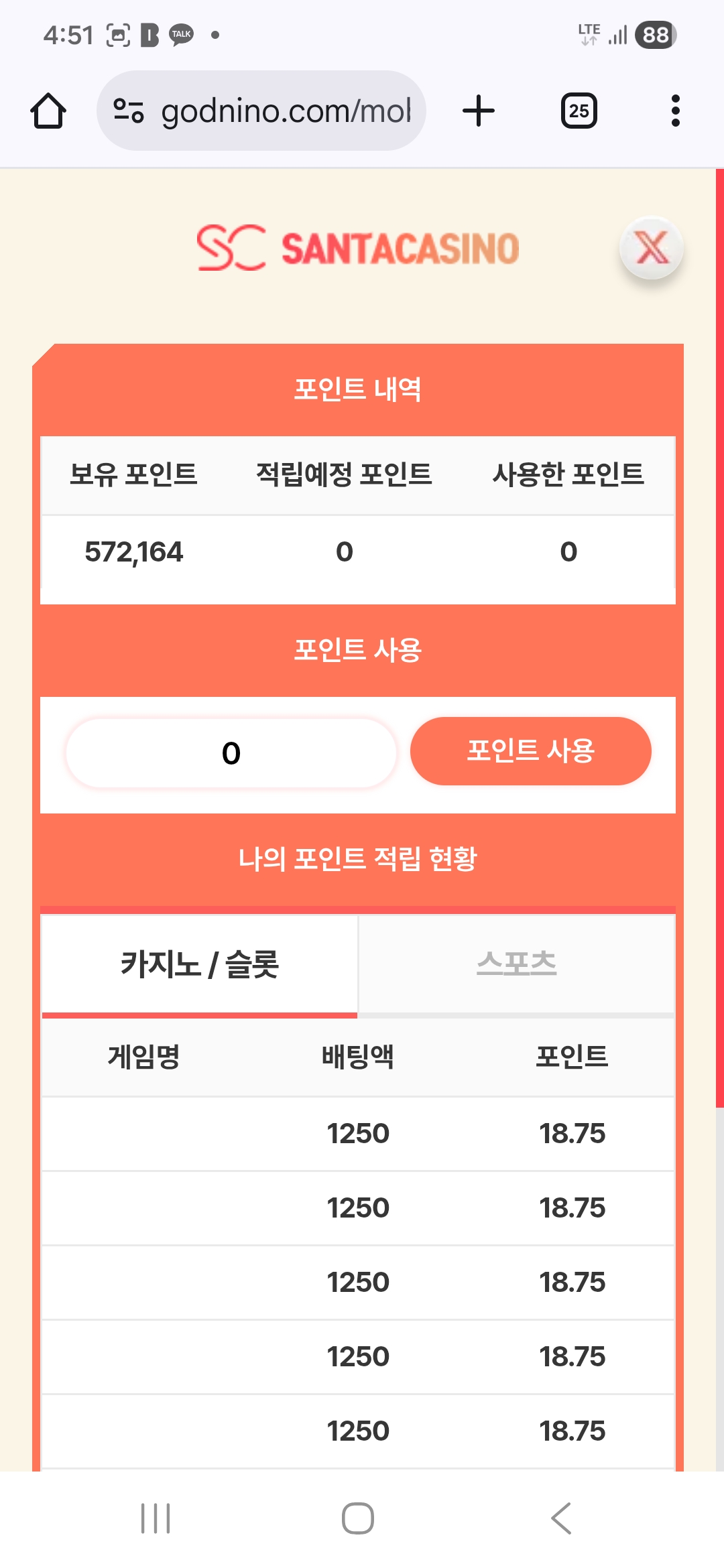The height and width of the screenshot is (1568, 724).
Task: Open the browser home page
Action: (48, 111)
